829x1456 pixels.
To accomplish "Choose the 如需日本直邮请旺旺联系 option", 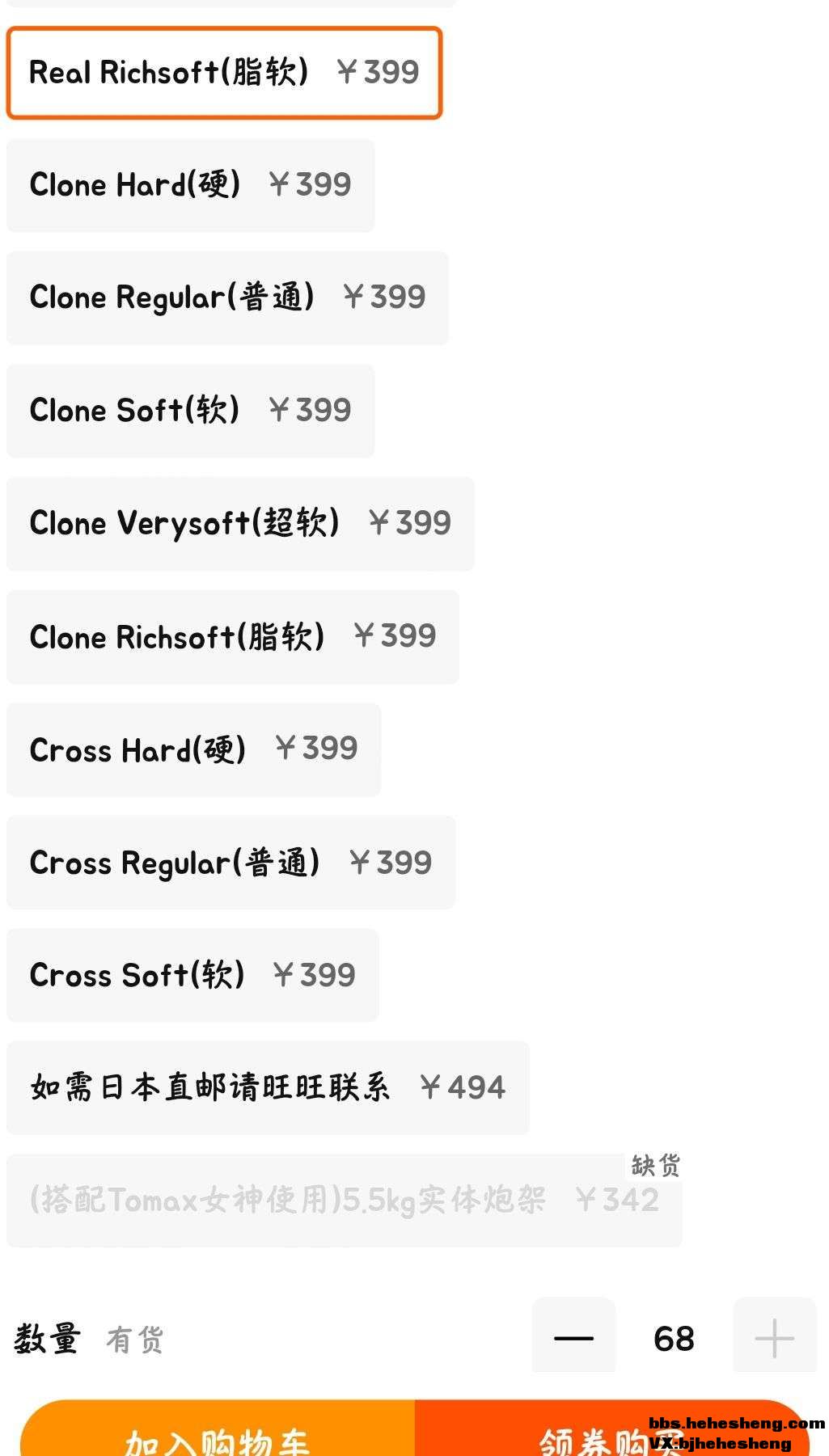I will [x=268, y=1087].
